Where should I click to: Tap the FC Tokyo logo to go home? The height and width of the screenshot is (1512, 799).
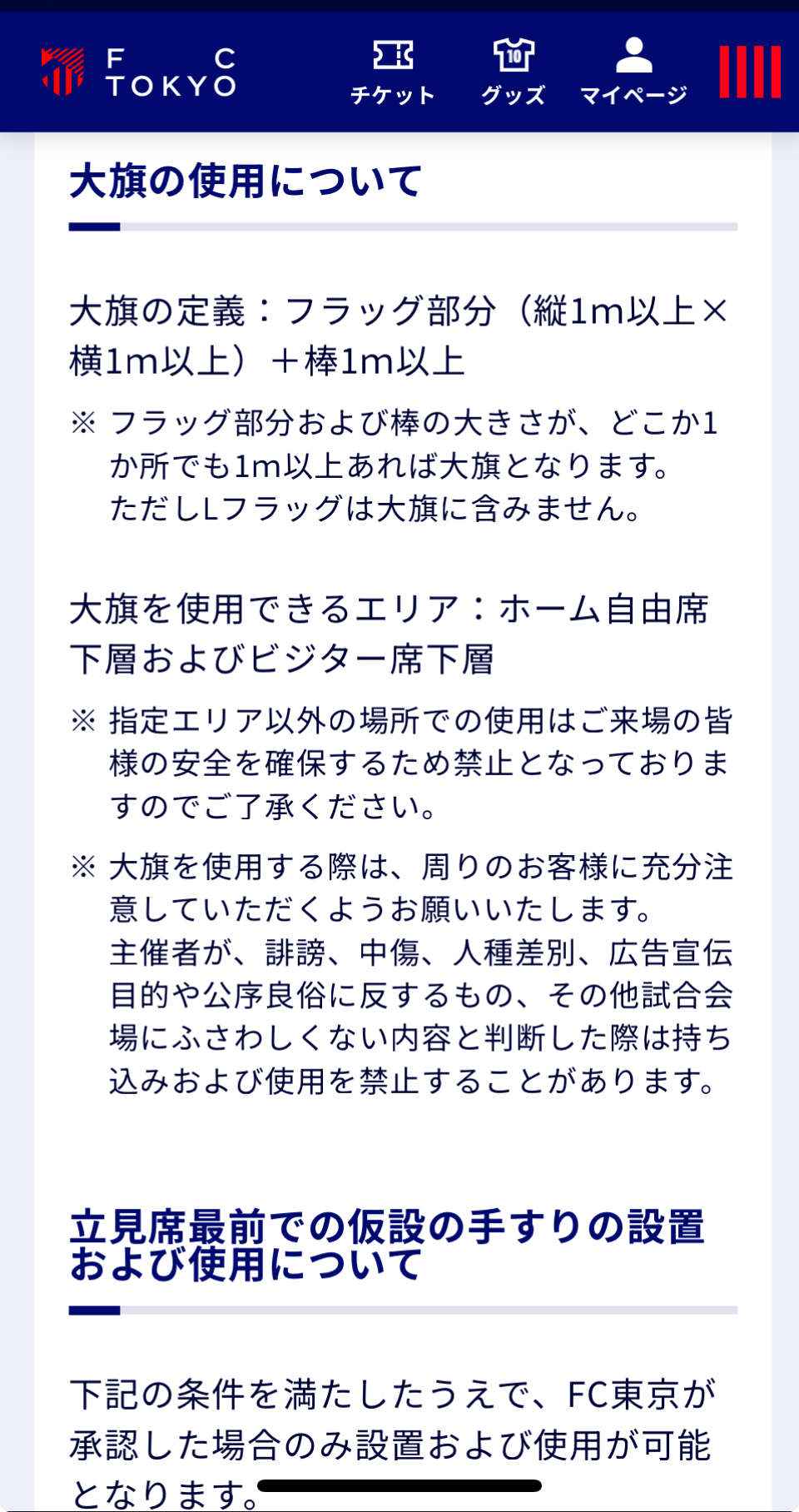139,72
